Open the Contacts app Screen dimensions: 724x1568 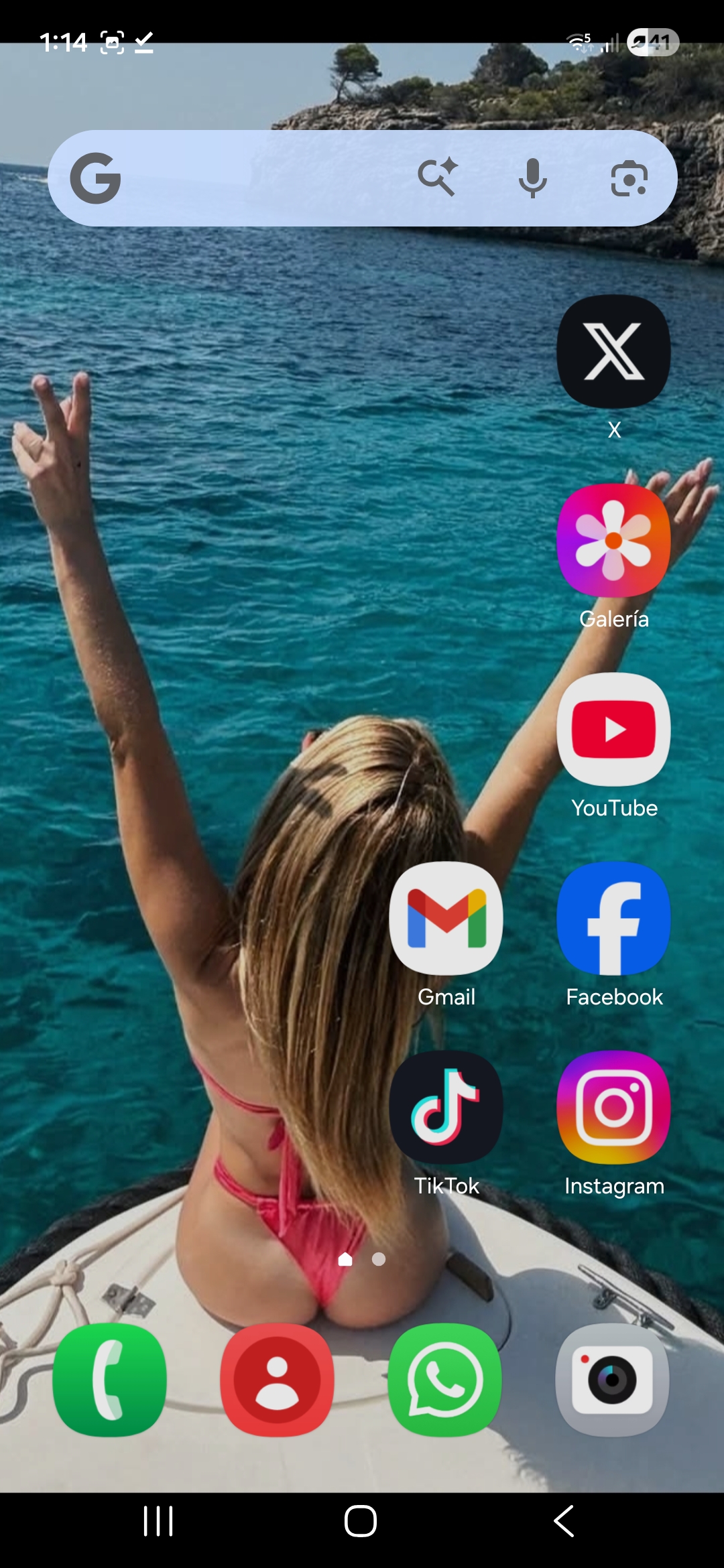pyautogui.click(x=277, y=1380)
